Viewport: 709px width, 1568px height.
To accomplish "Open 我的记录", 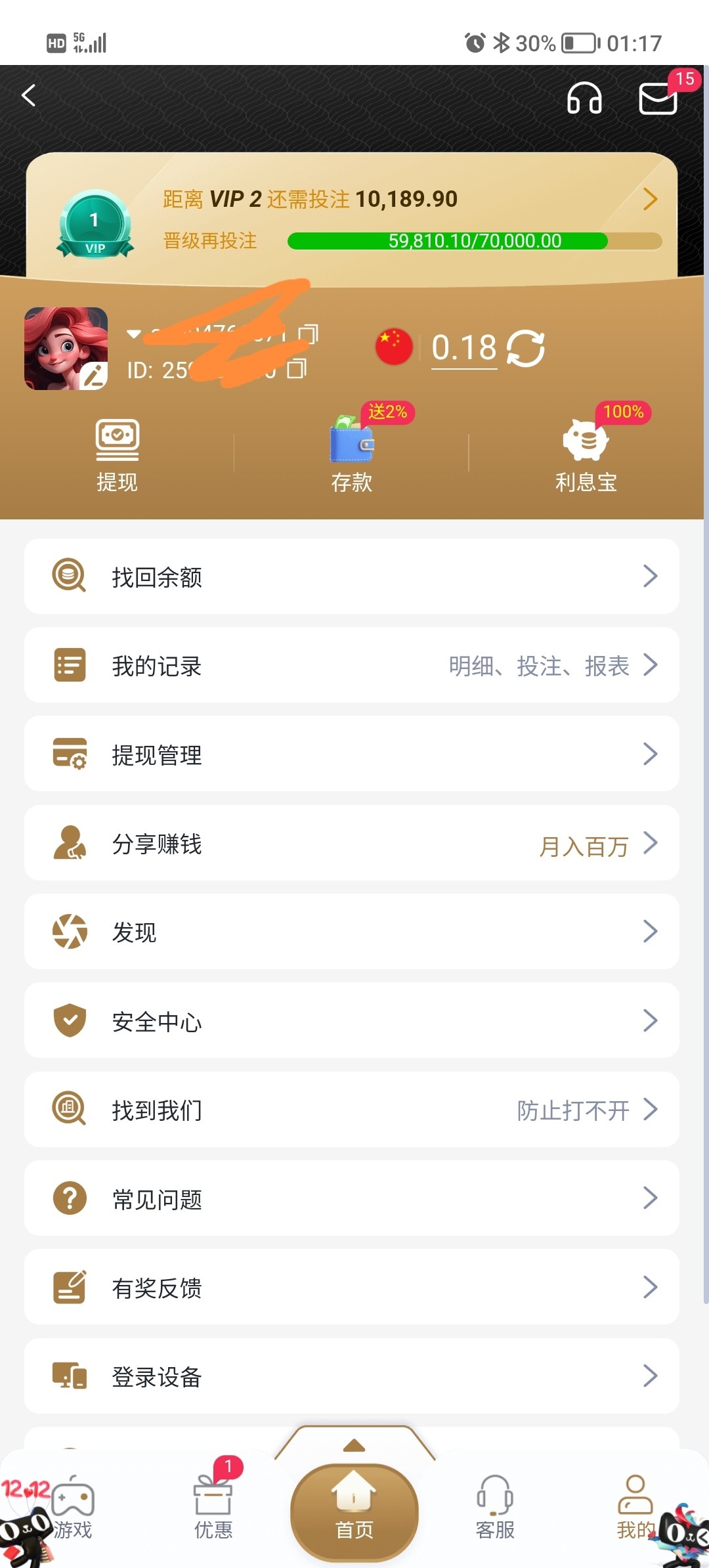I will pyautogui.click(x=352, y=665).
